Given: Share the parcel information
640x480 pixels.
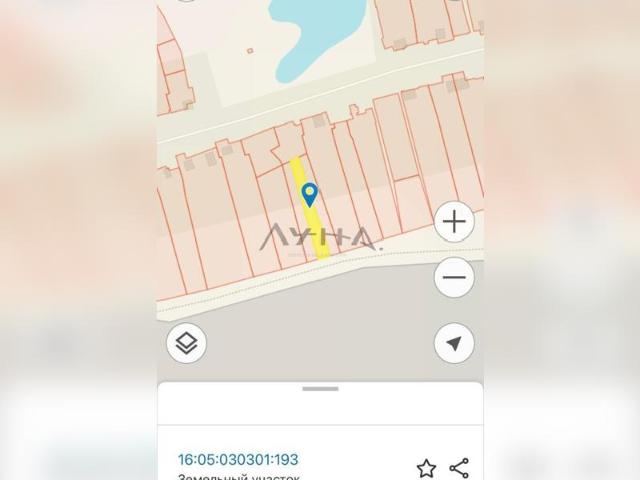Looking at the screenshot, I should (459, 468).
